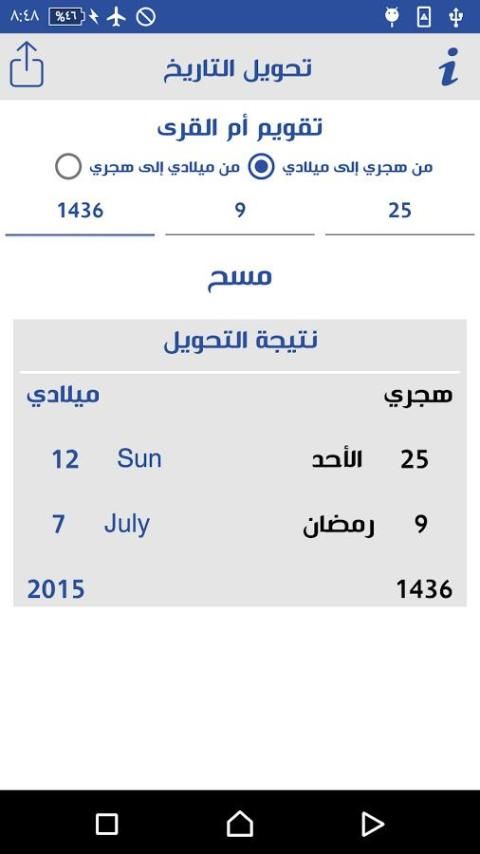The width and height of the screenshot is (480, 854).
Task: Open the info icon
Action: (x=448, y=66)
